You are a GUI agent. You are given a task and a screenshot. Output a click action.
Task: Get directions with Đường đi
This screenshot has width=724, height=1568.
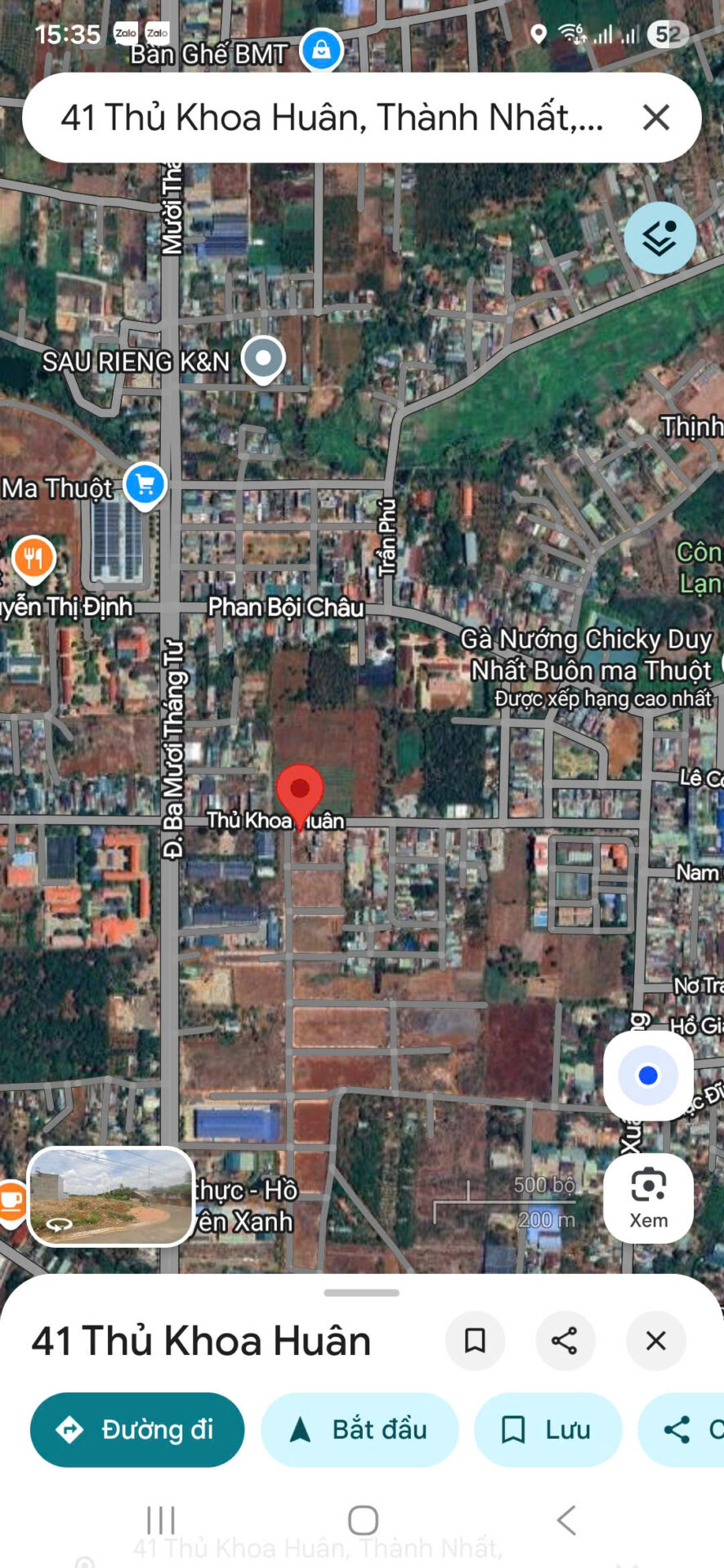[x=137, y=1430]
